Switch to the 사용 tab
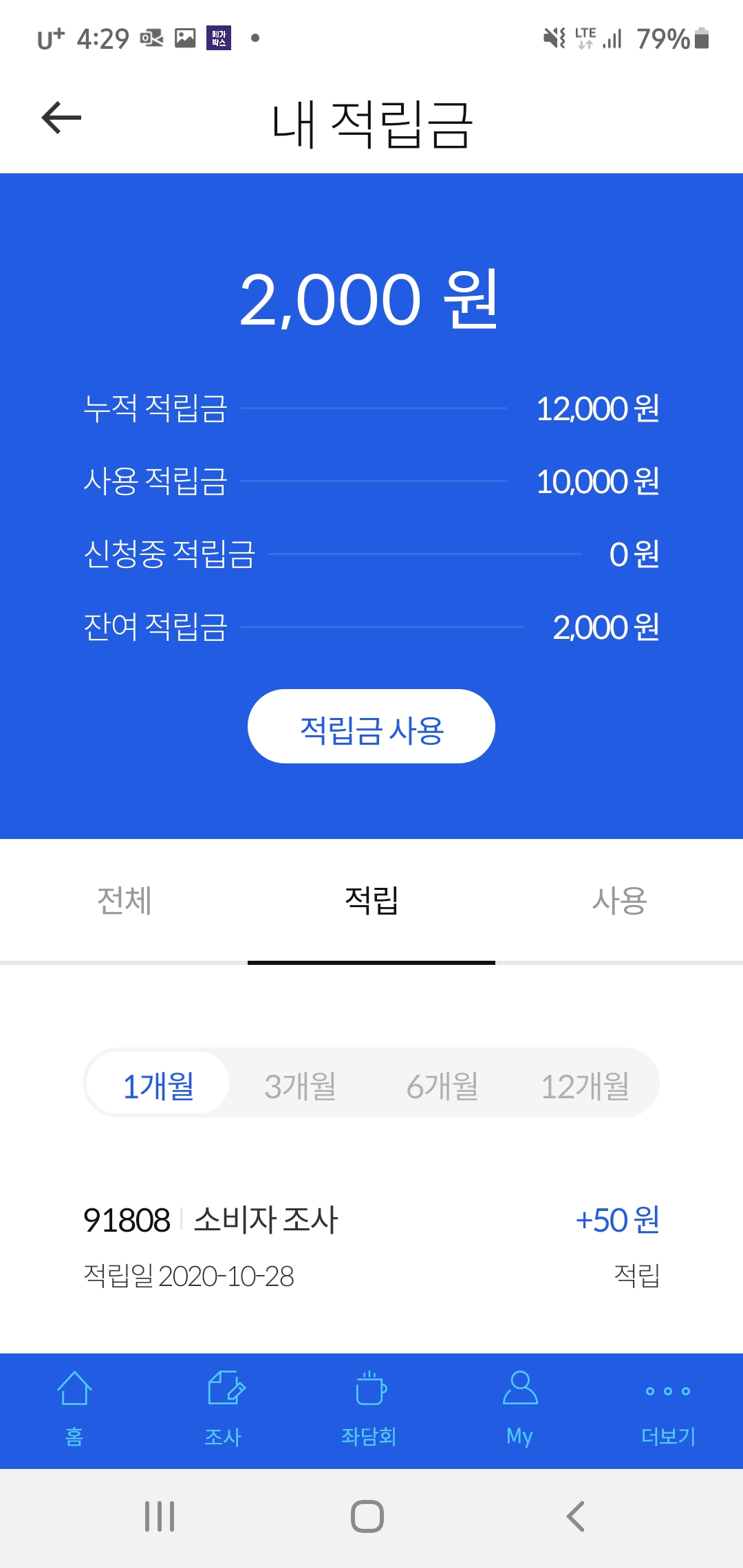This screenshot has height=1568, width=743. pyautogui.click(x=619, y=900)
